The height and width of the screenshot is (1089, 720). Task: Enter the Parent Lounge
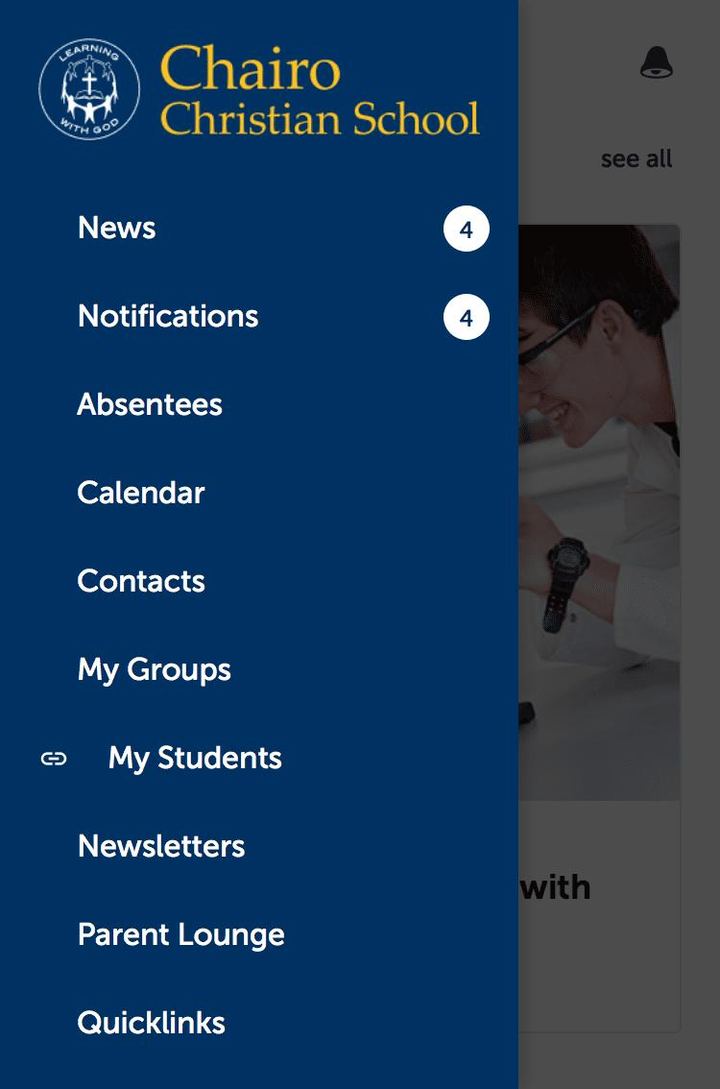click(181, 934)
